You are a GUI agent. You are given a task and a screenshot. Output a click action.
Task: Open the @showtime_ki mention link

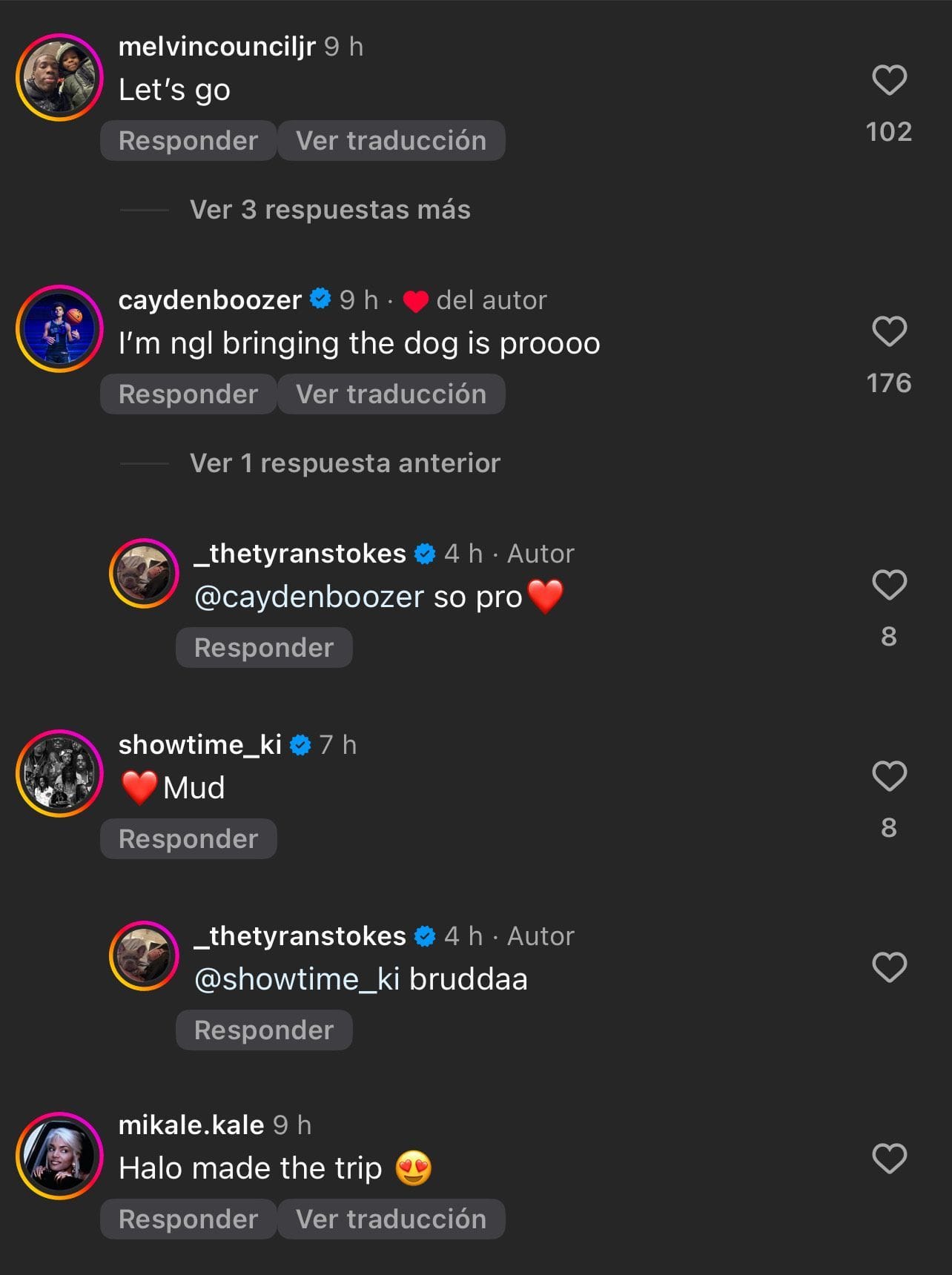[x=297, y=979]
